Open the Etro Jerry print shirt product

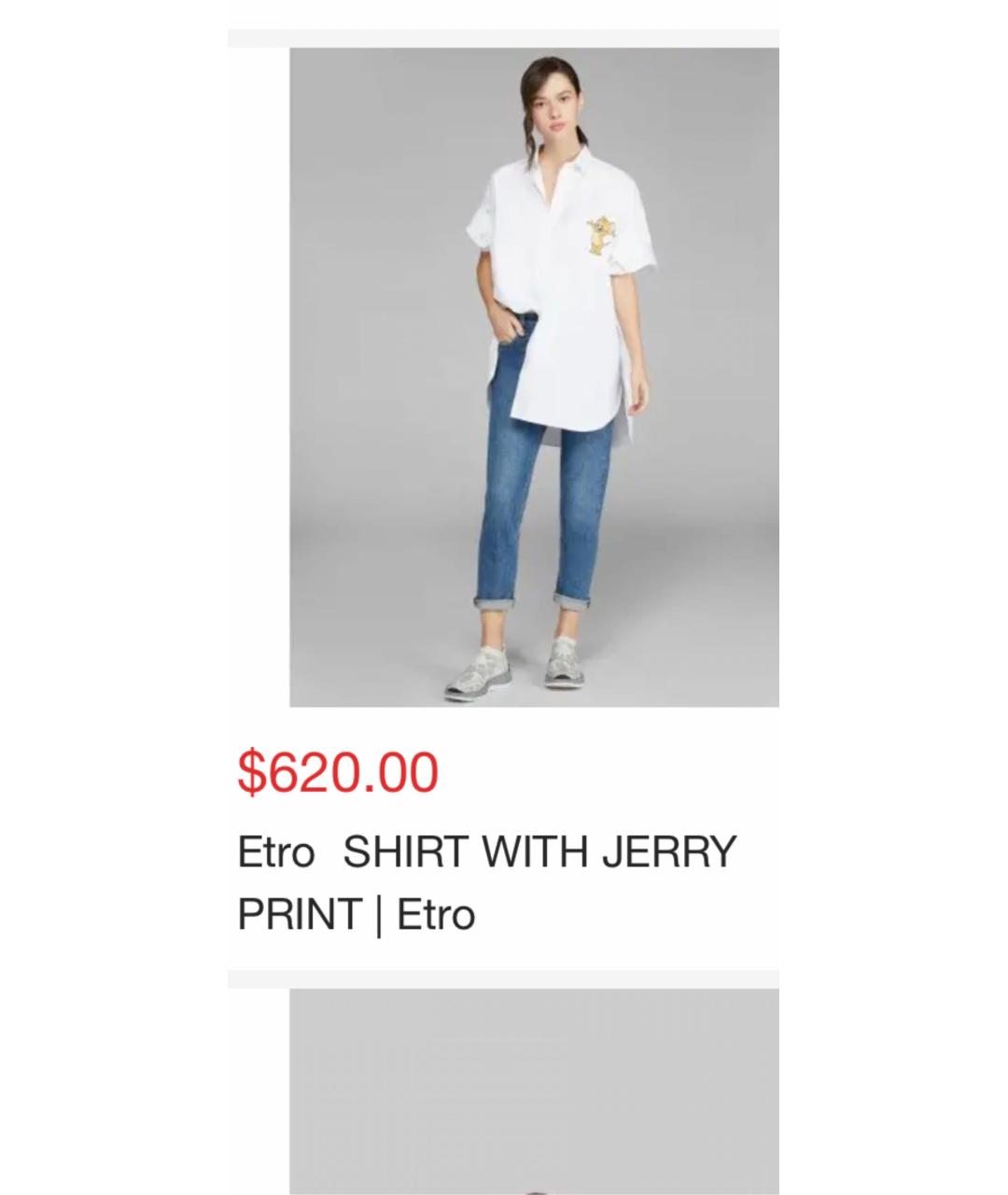pyautogui.click(x=533, y=378)
